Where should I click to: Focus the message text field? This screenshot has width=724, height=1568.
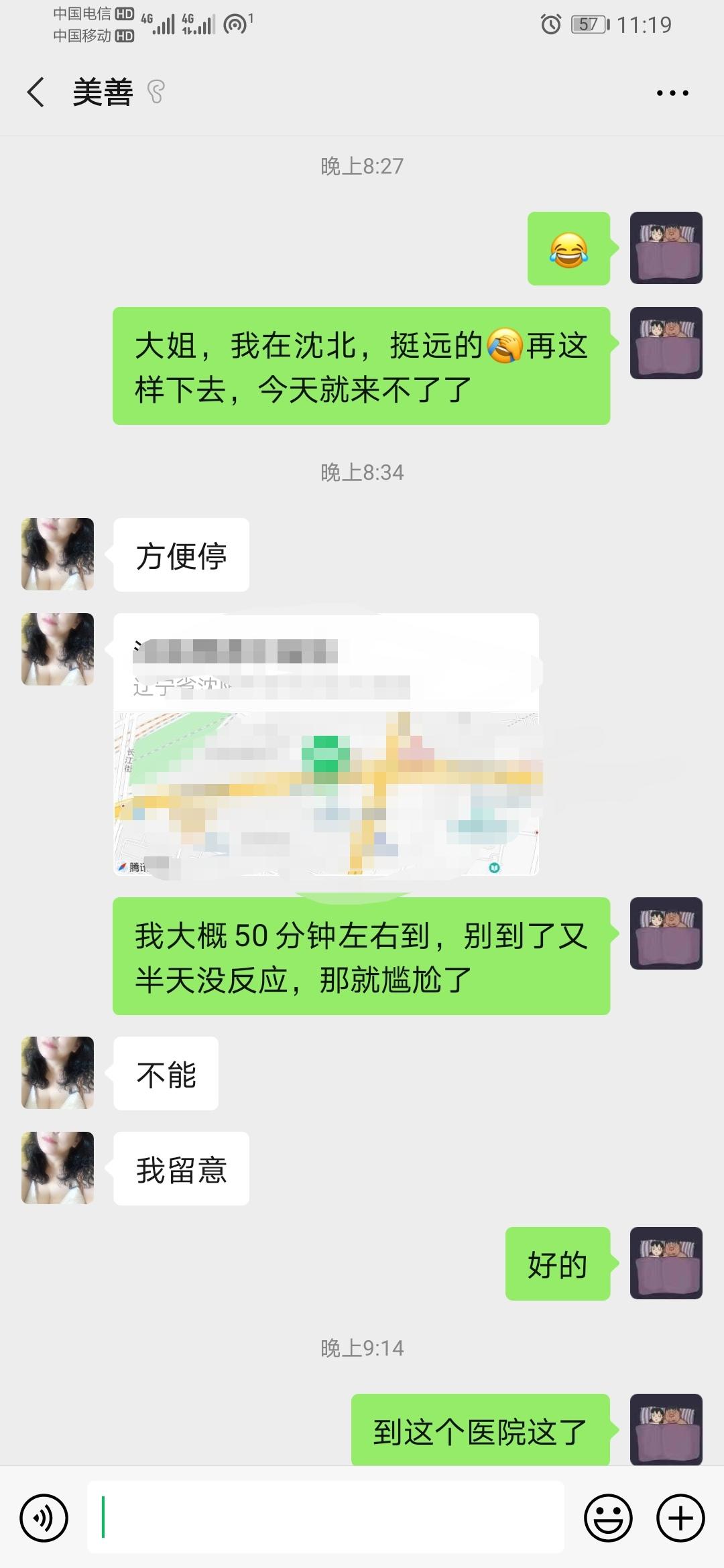tap(326, 1518)
